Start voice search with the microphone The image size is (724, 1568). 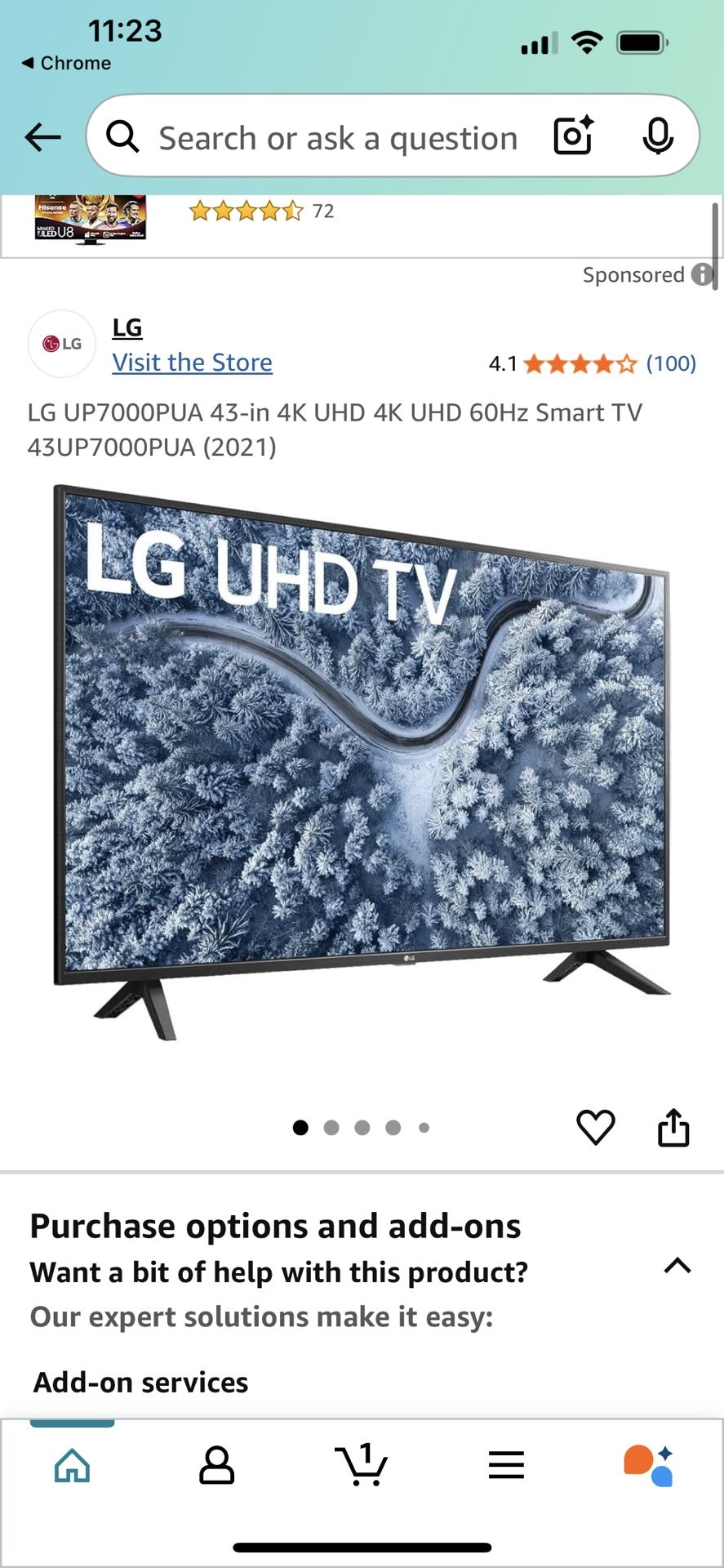(x=657, y=136)
